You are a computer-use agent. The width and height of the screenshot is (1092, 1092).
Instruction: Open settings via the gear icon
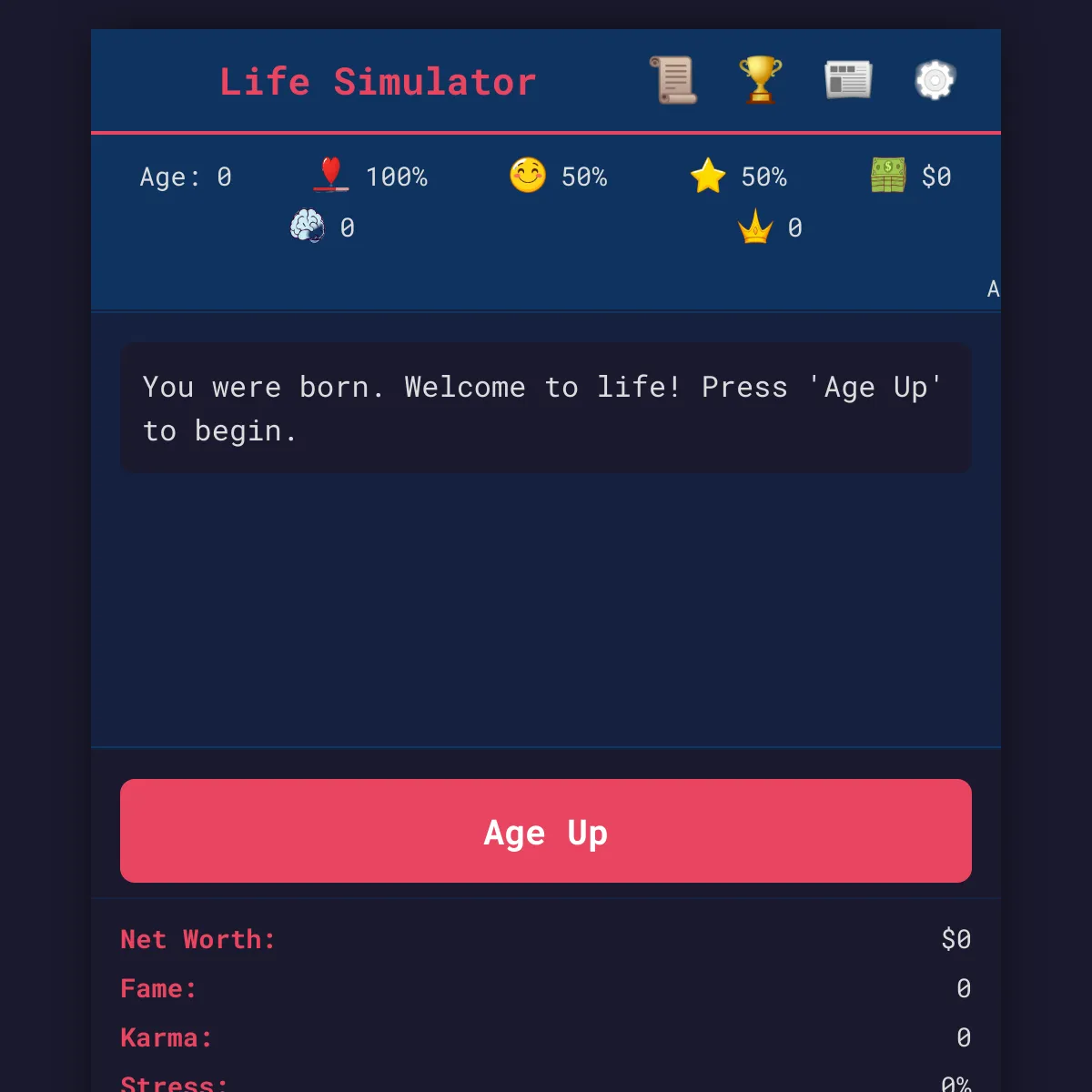pos(935,80)
